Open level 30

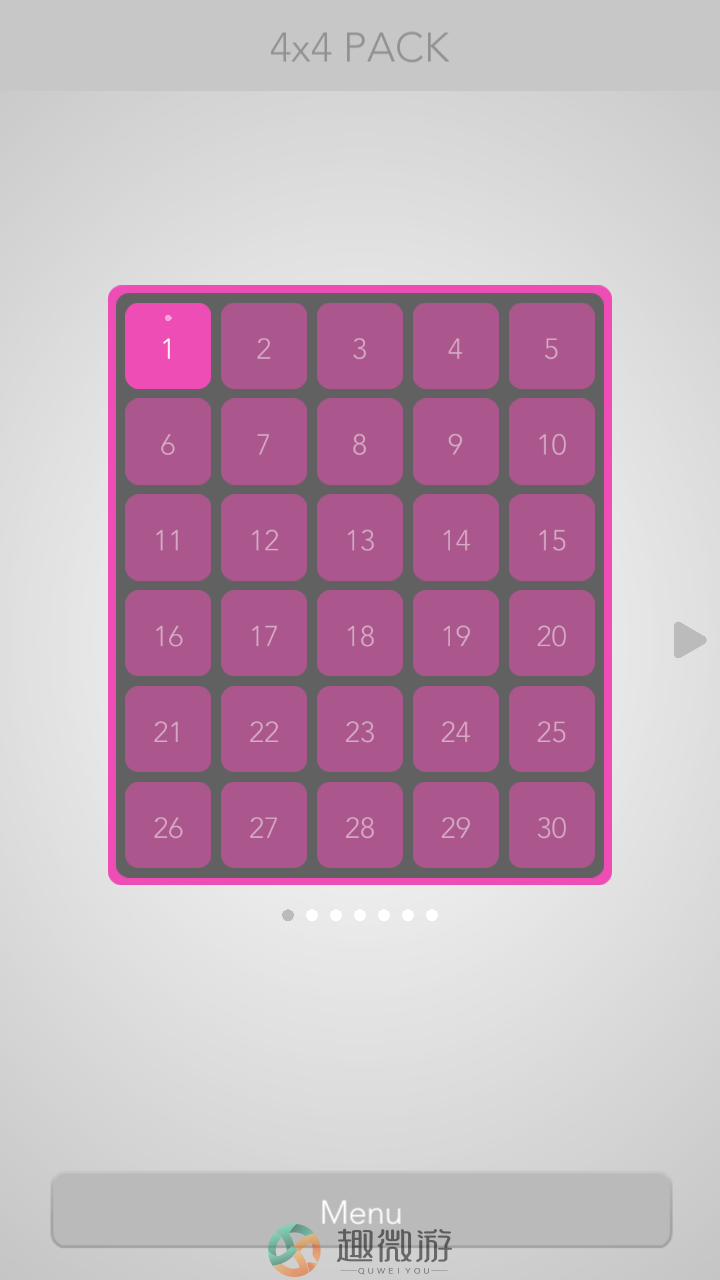pyautogui.click(x=552, y=825)
